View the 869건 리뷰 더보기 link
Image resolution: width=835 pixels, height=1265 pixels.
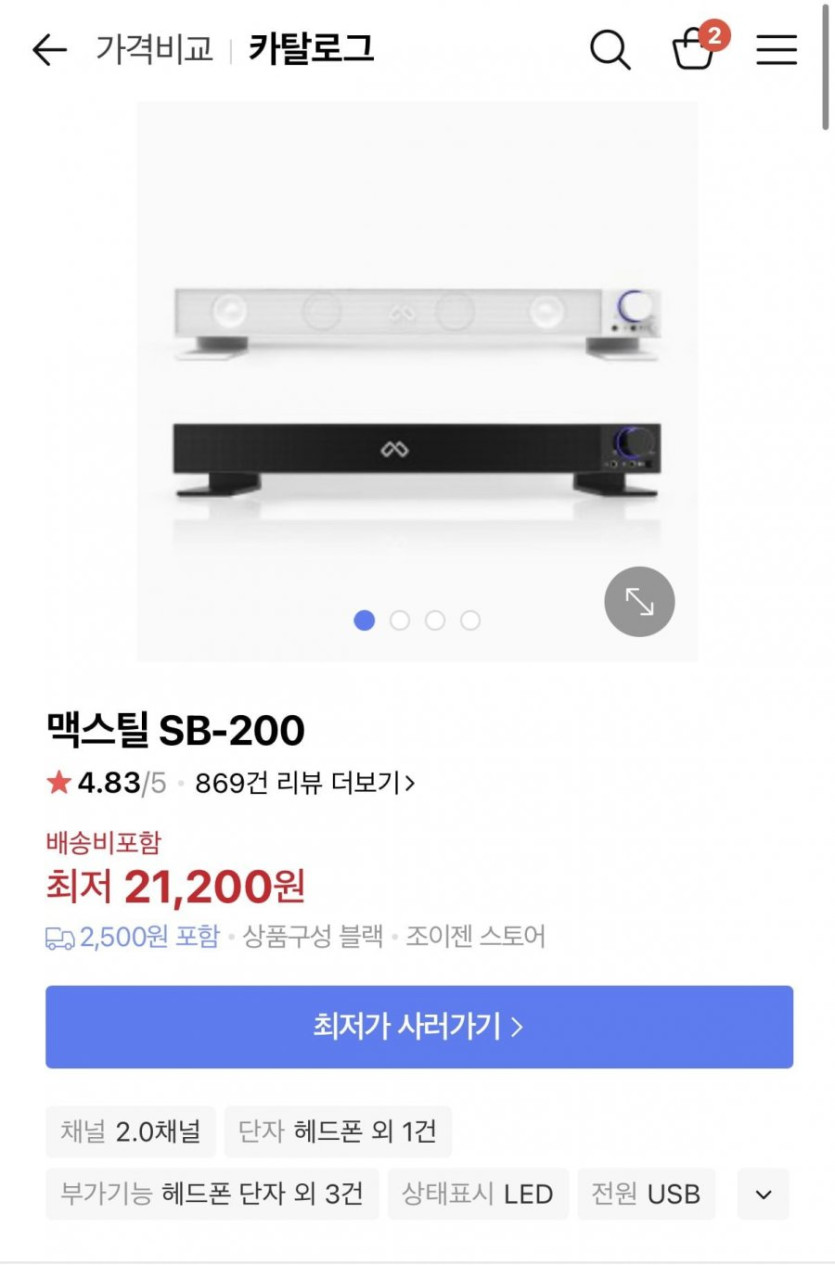pyautogui.click(x=304, y=783)
